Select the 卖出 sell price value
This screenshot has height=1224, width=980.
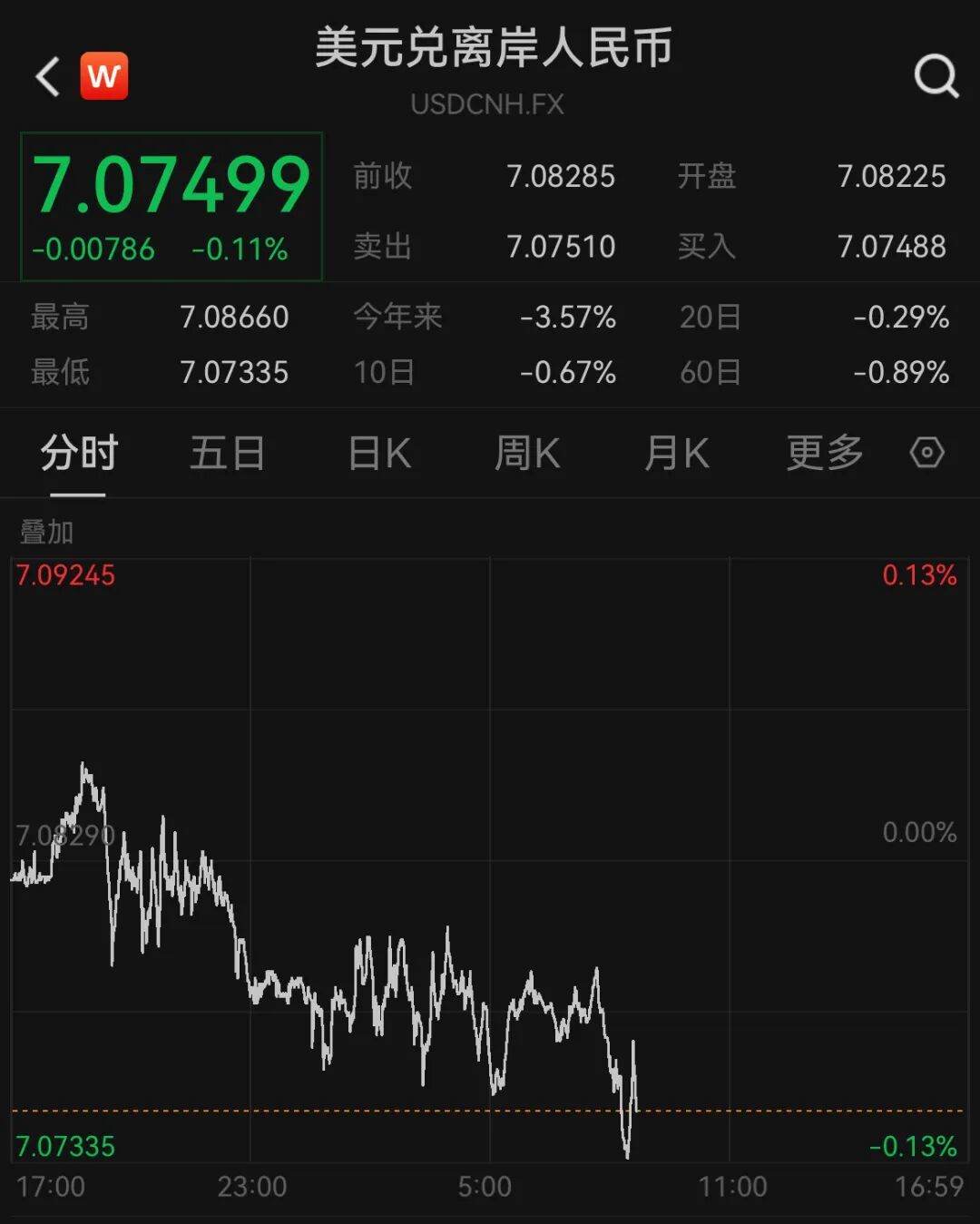(561, 247)
